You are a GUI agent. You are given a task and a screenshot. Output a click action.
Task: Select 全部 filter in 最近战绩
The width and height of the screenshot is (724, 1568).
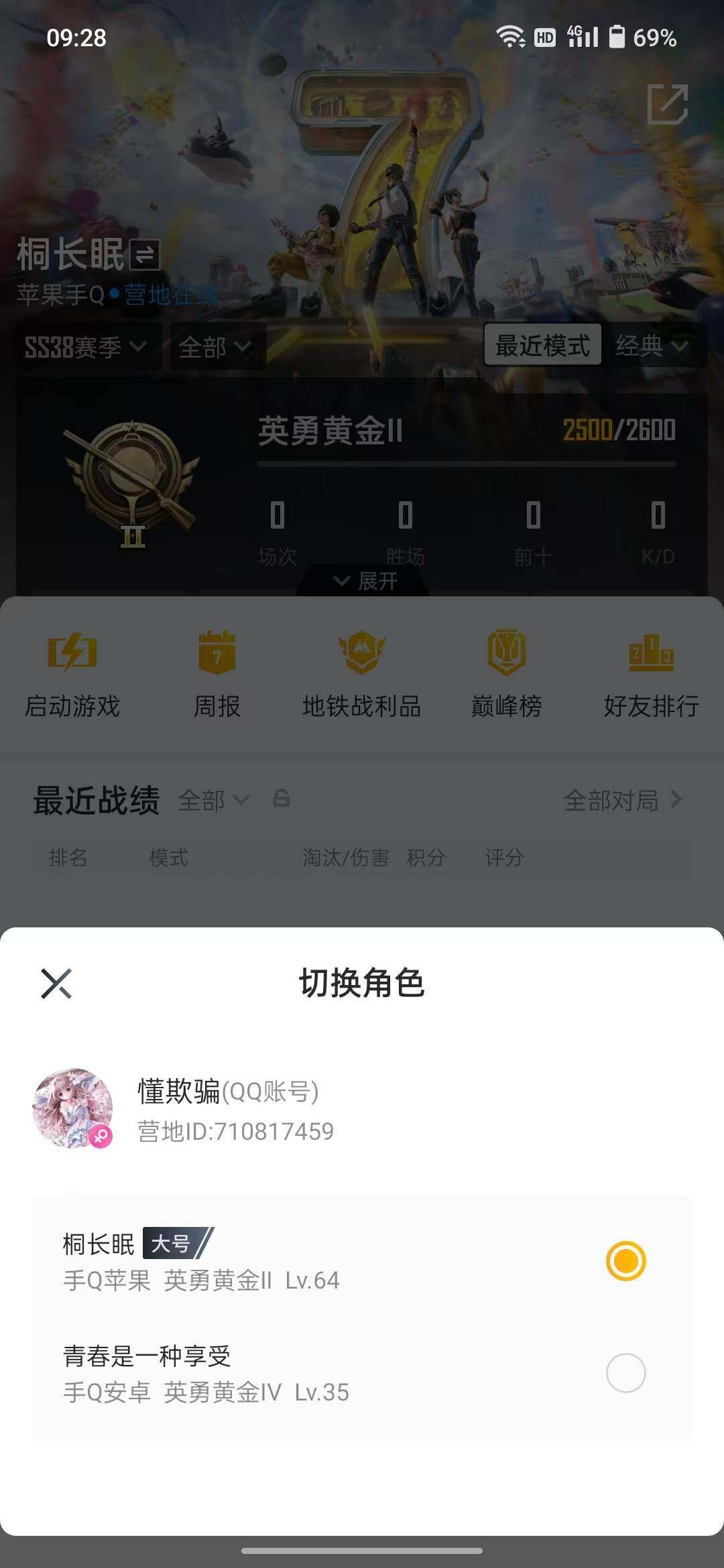pyautogui.click(x=210, y=800)
